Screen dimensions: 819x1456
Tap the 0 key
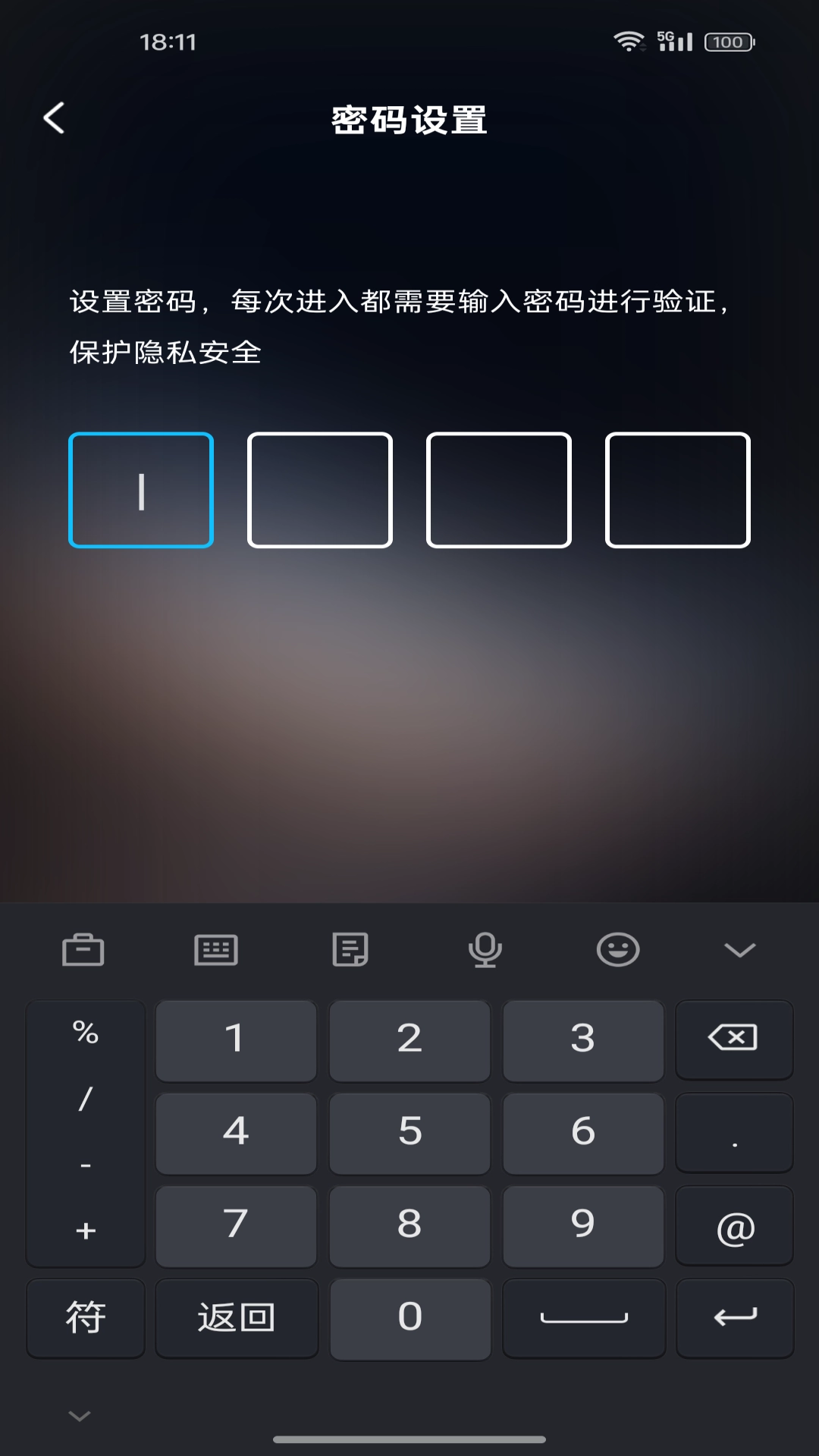point(409,1318)
